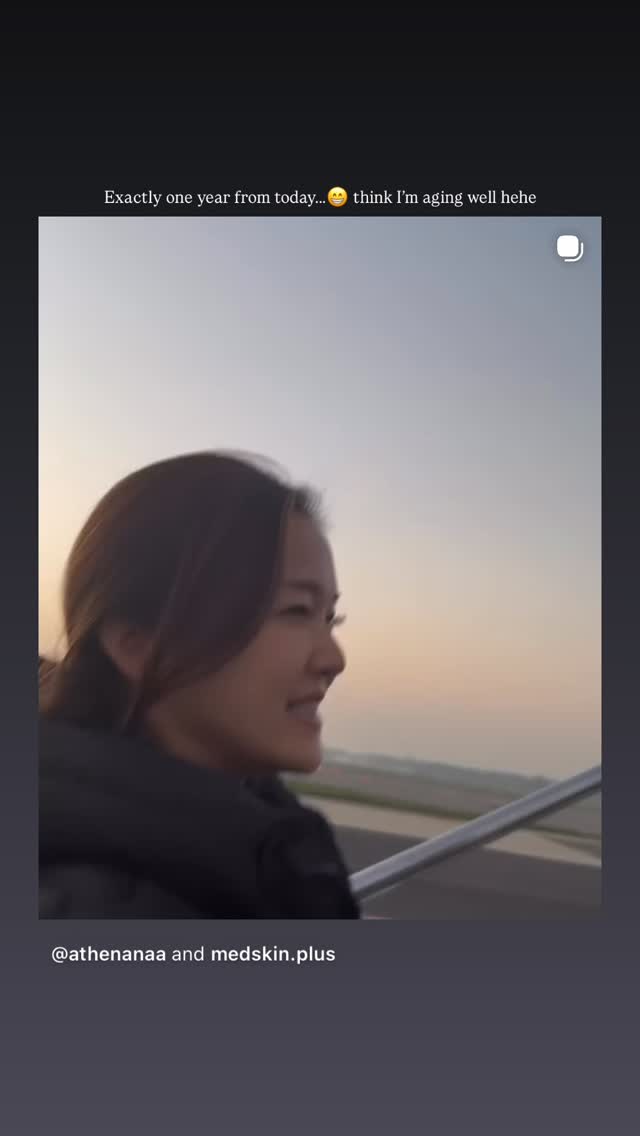640x1136 pixels.
Task: Open the @athenanaa and medskin.plus post attribution
Action: tap(194, 954)
